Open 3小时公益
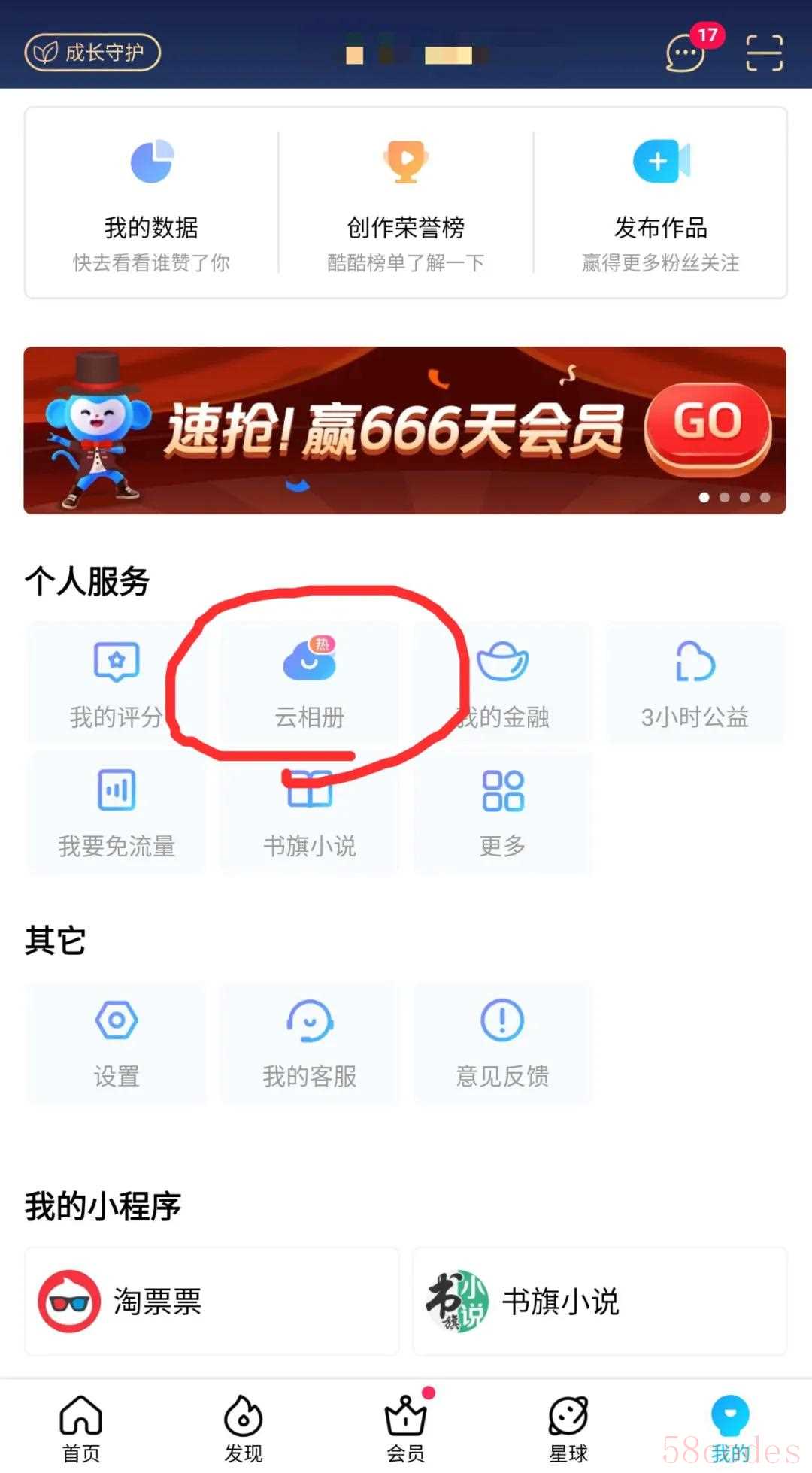The image size is (812, 1473). [x=695, y=683]
